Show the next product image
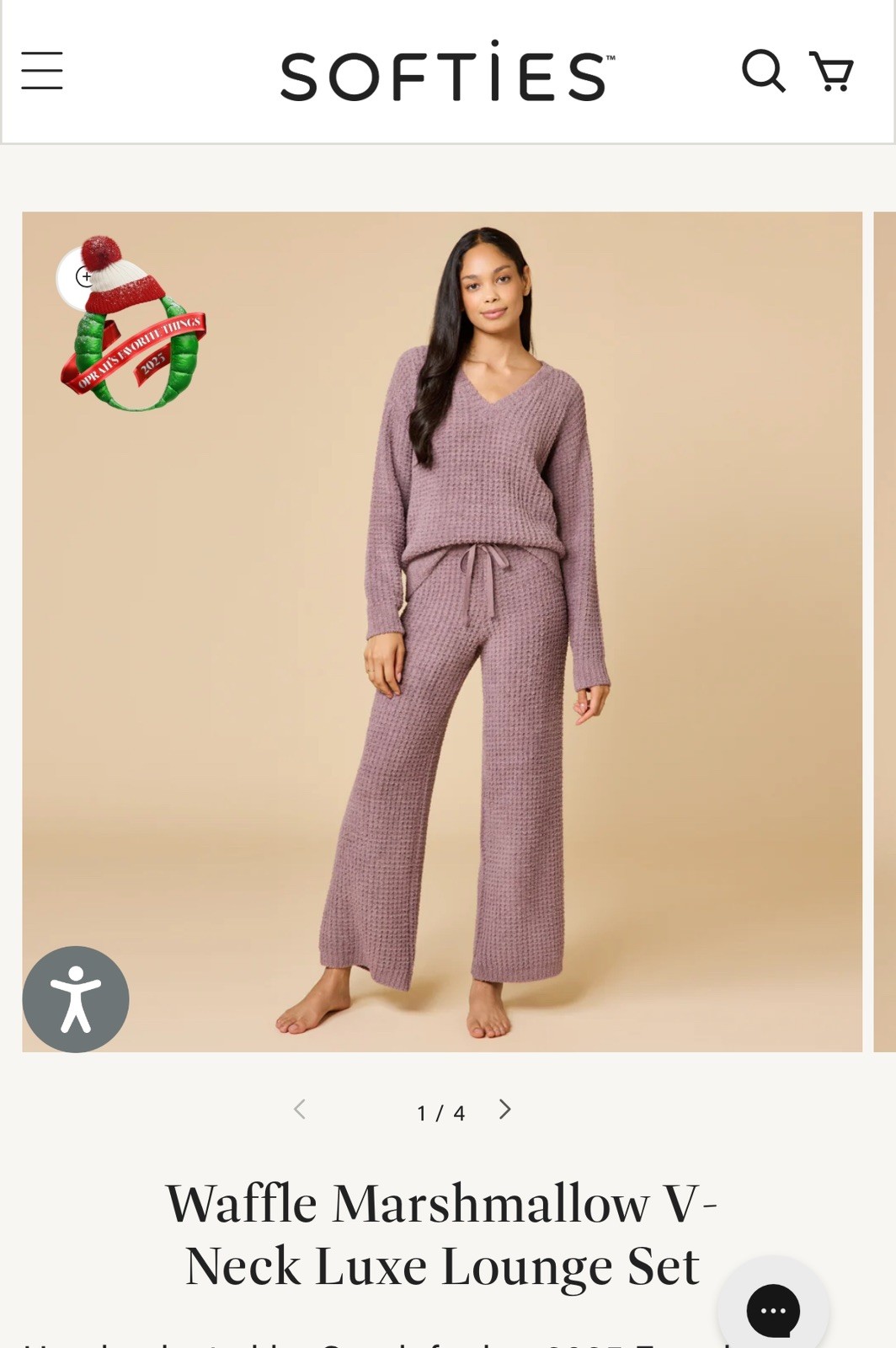 504,1110
